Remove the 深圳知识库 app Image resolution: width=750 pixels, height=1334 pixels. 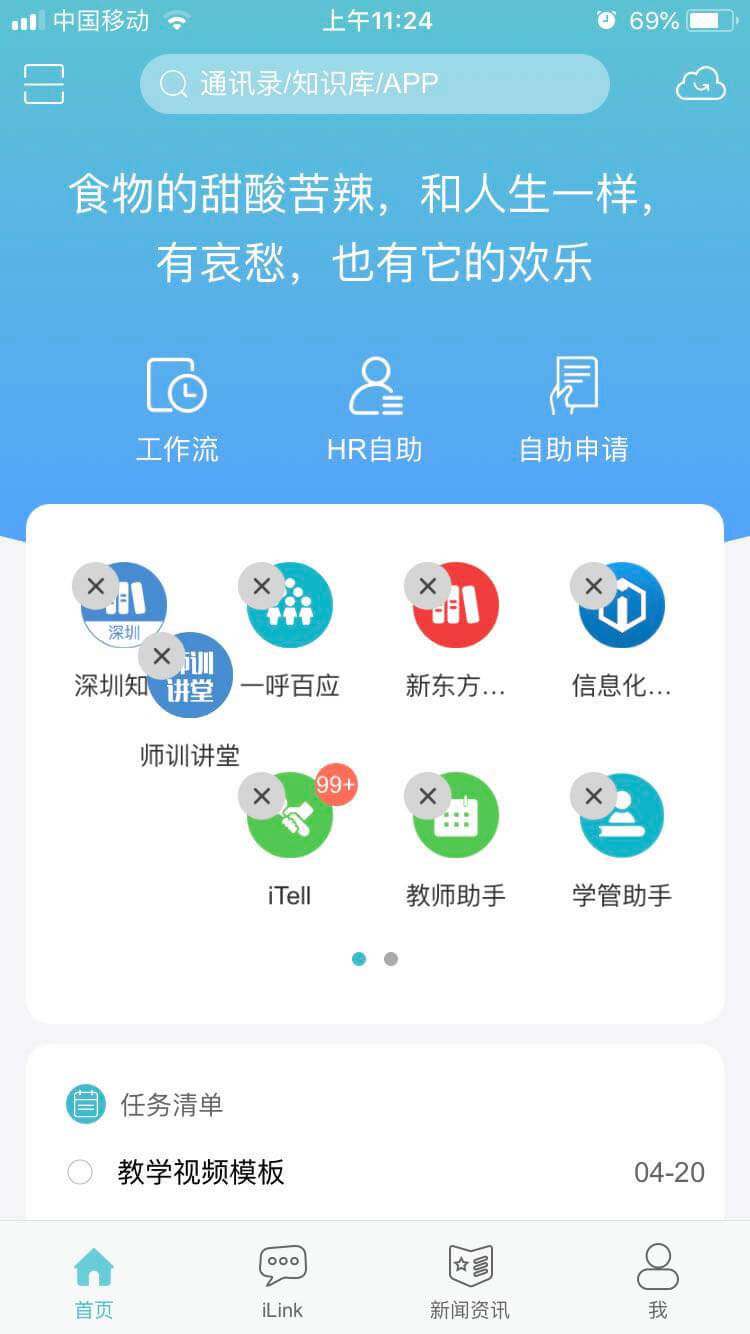tap(96, 586)
